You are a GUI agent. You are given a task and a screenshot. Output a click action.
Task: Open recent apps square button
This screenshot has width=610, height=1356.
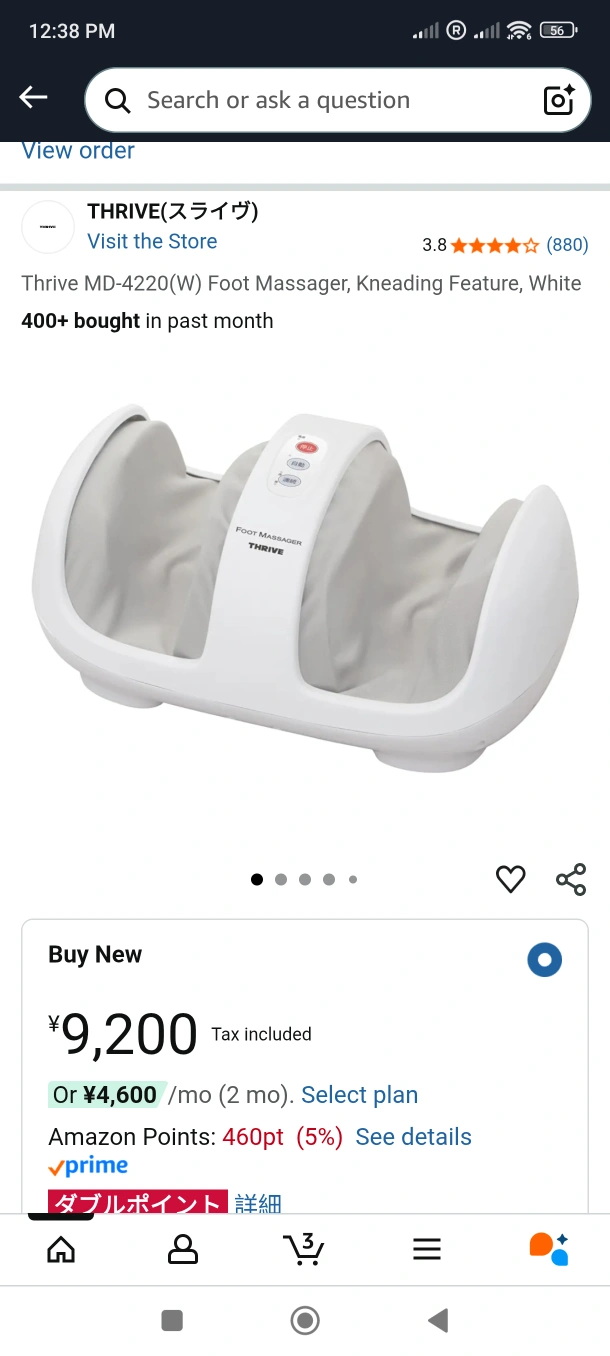pyautogui.click(x=172, y=1321)
